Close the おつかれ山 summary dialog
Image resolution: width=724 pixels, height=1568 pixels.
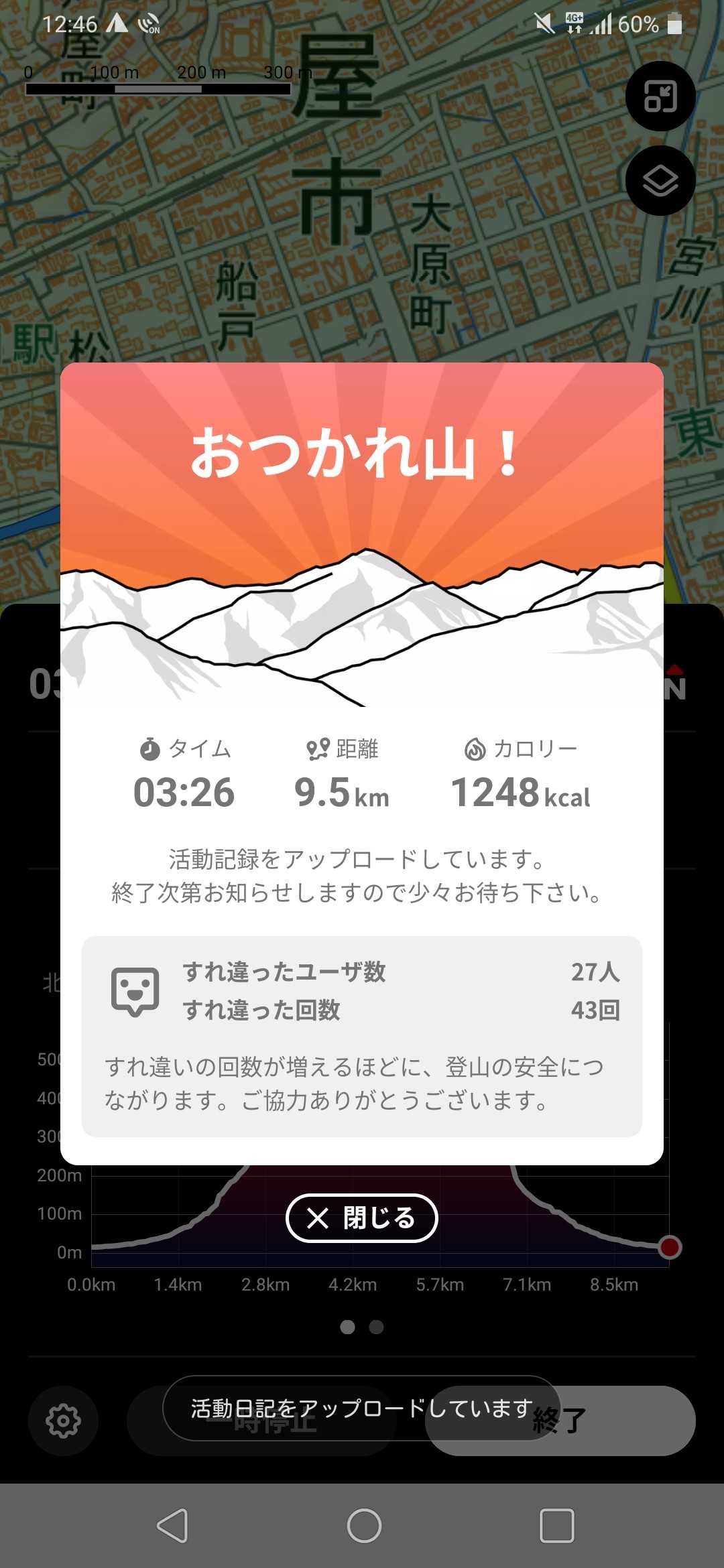(x=361, y=1218)
